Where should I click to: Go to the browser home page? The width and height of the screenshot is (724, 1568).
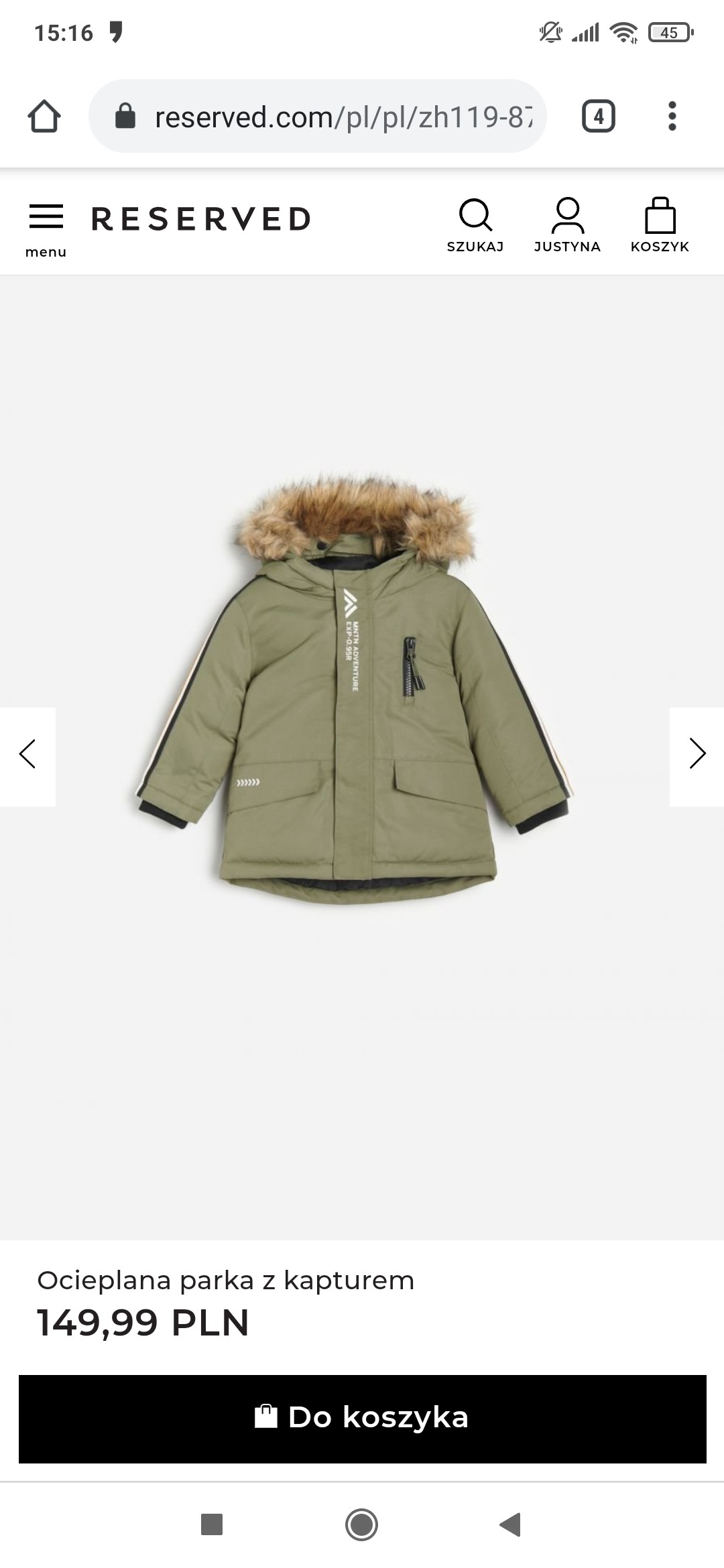[x=44, y=117]
